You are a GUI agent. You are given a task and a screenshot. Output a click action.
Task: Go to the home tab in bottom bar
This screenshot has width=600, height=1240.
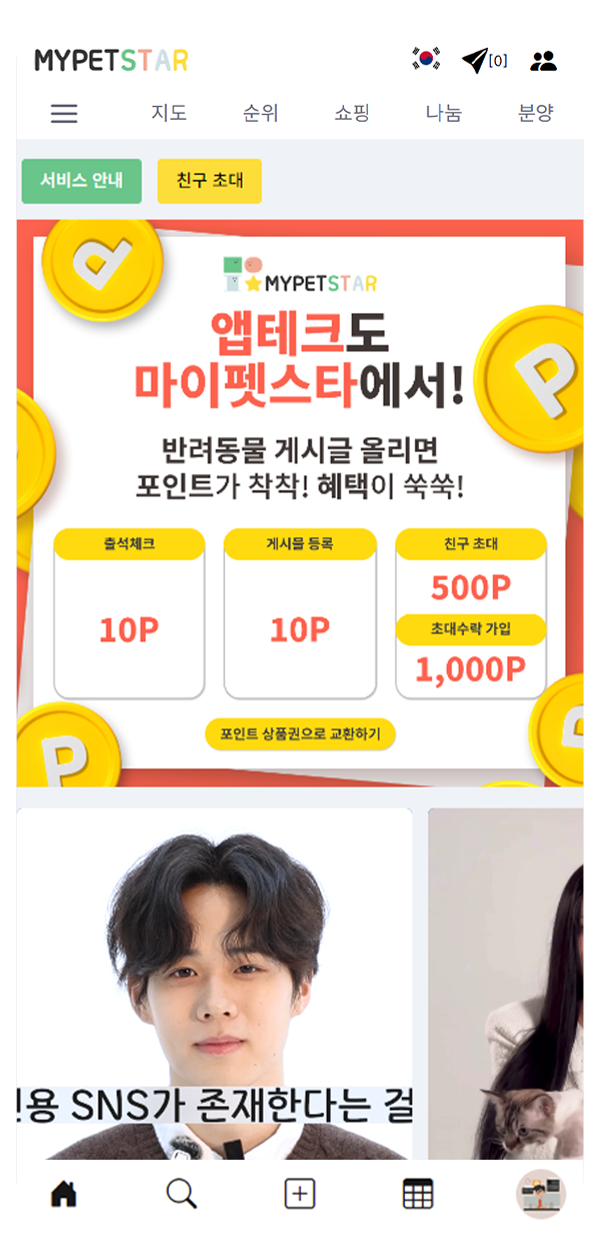[64, 1193]
